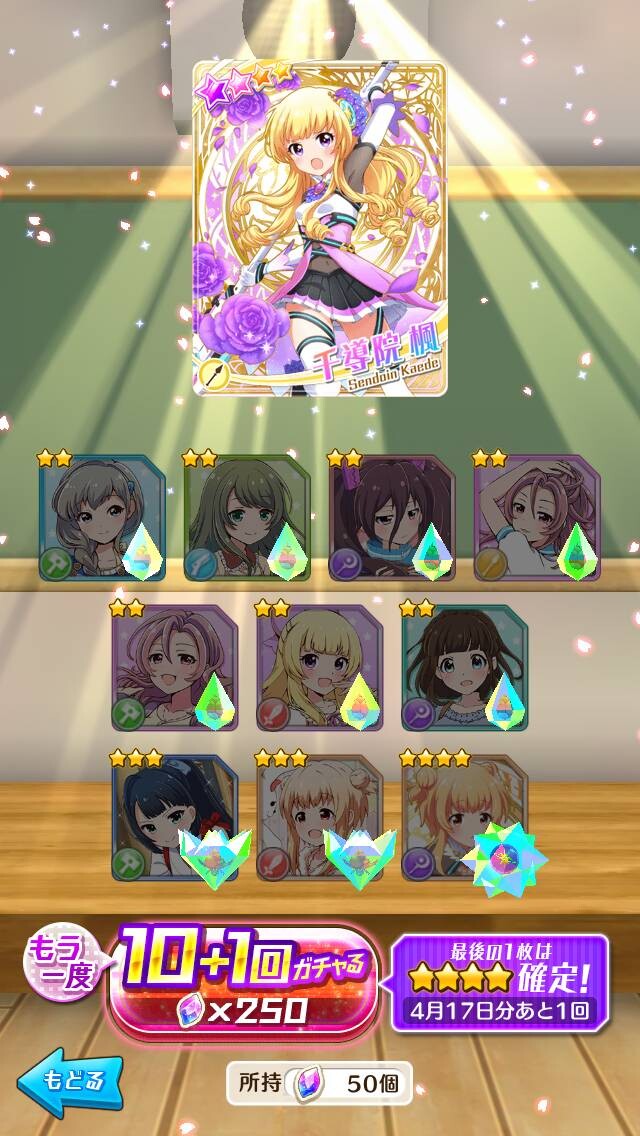This screenshot has height=1136, width=640.
Task: Open the featured Sendoin Kaede card
Action: click(320, 229)
